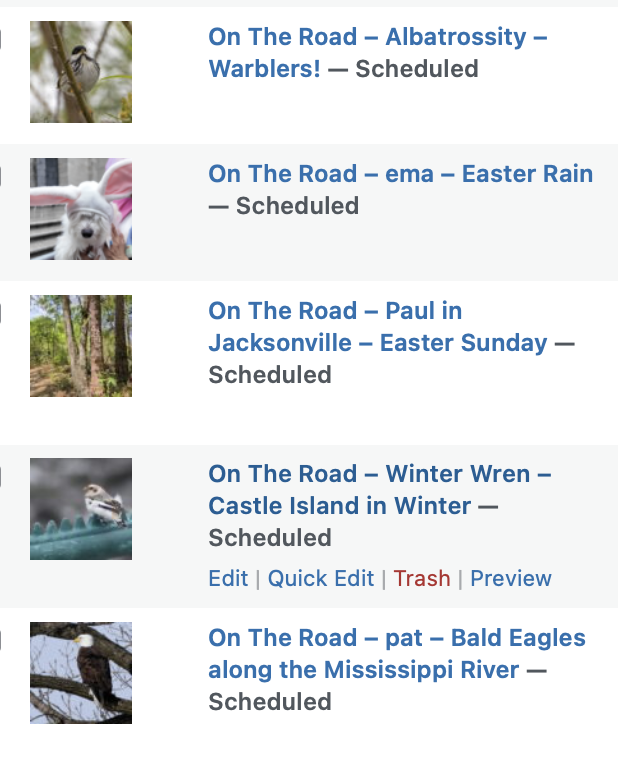Choose Quick Edit for the Winter Wren post

click(321, 579)
